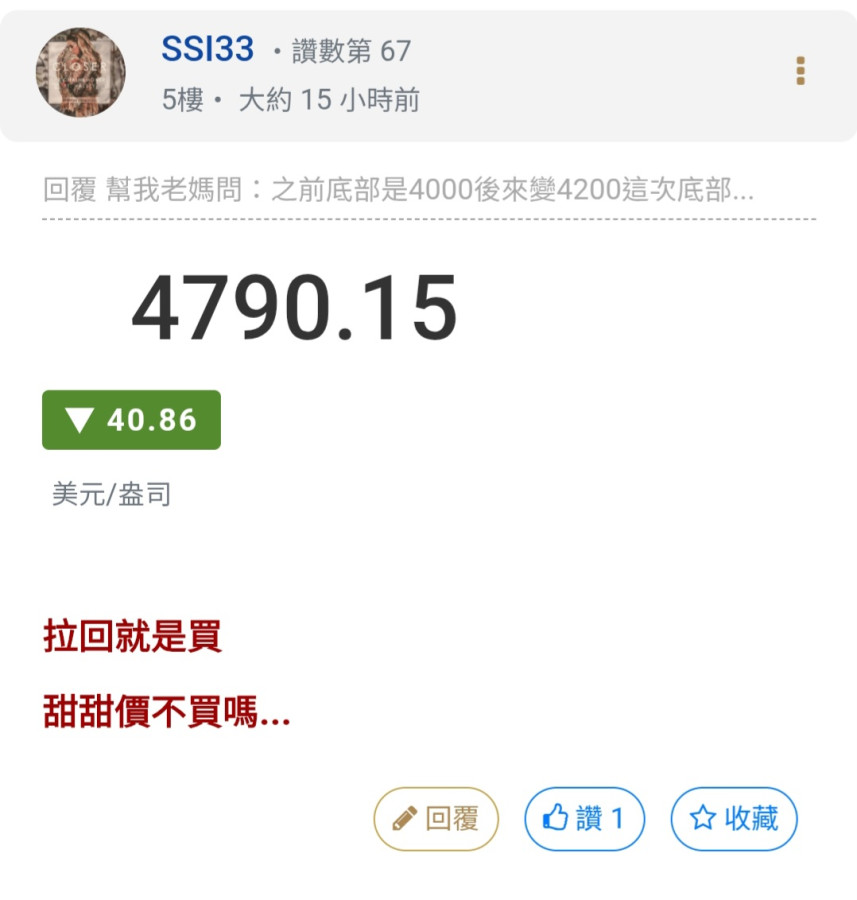
Task: Open the overflow menu on SSI33's post
Action: [800, 71]
